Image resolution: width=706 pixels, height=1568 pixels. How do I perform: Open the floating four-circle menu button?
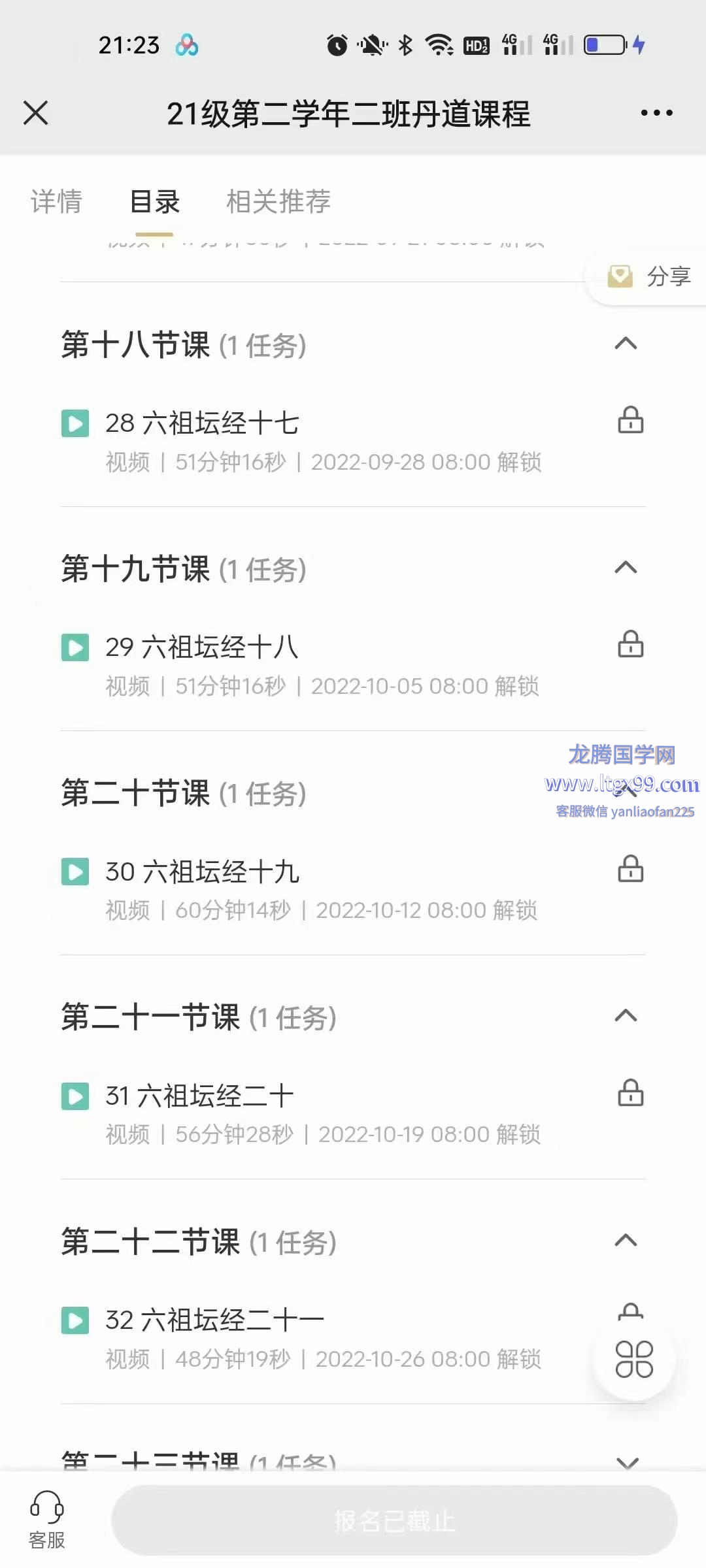click(x=634, y=1360)
